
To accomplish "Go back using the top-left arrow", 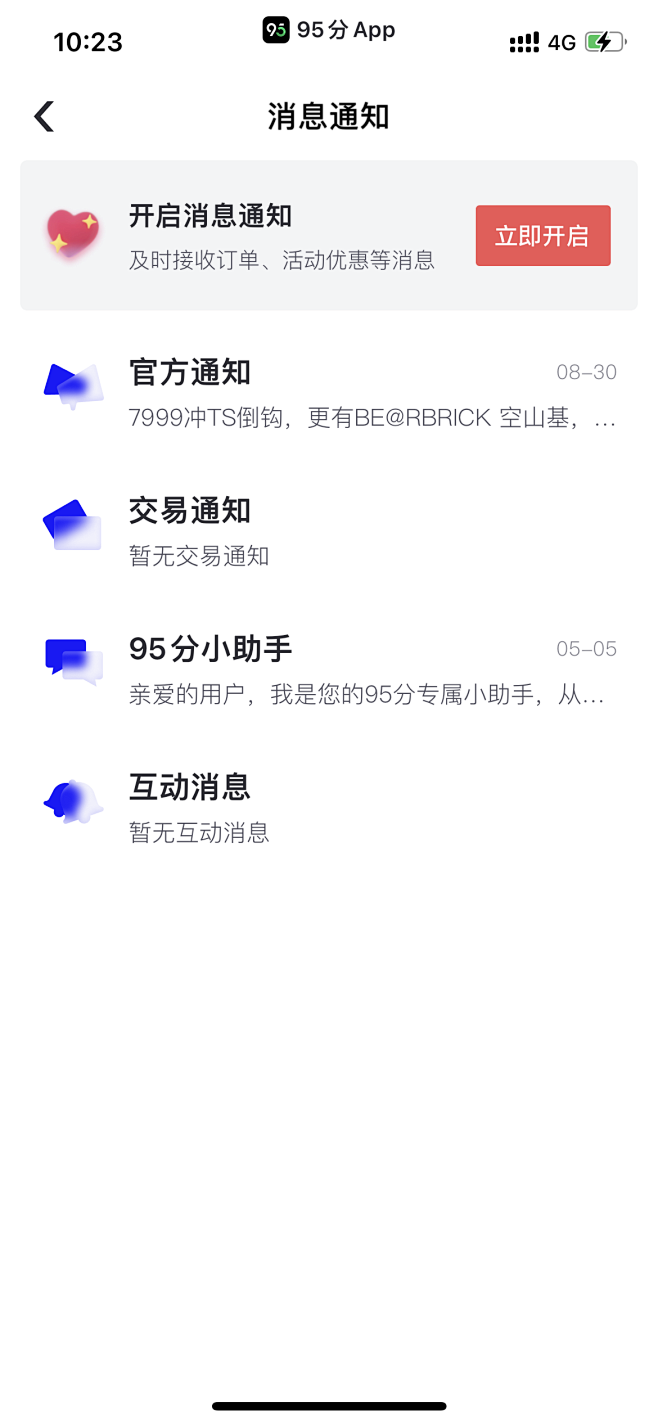I will (44, 117).
